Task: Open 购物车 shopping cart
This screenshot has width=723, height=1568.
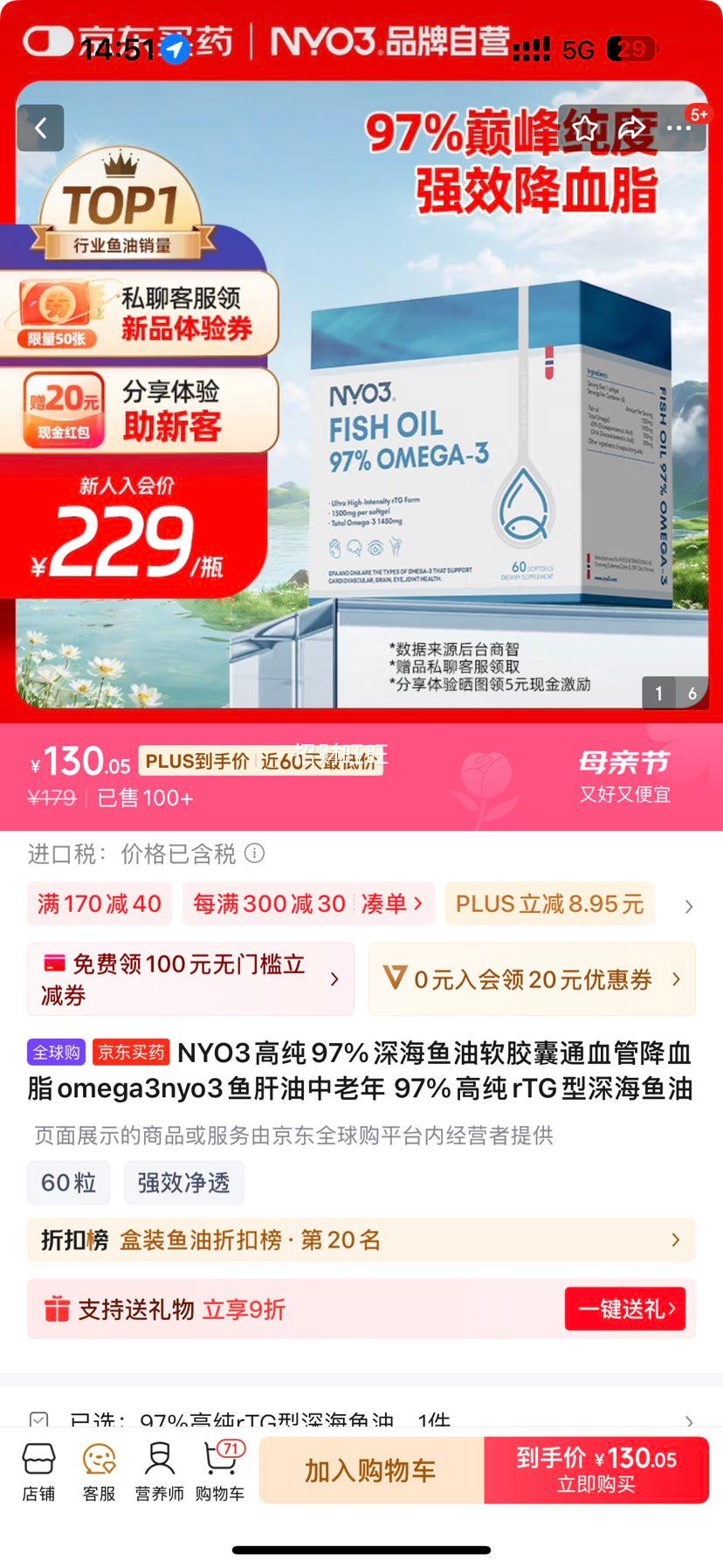Action: (220, 1472)
